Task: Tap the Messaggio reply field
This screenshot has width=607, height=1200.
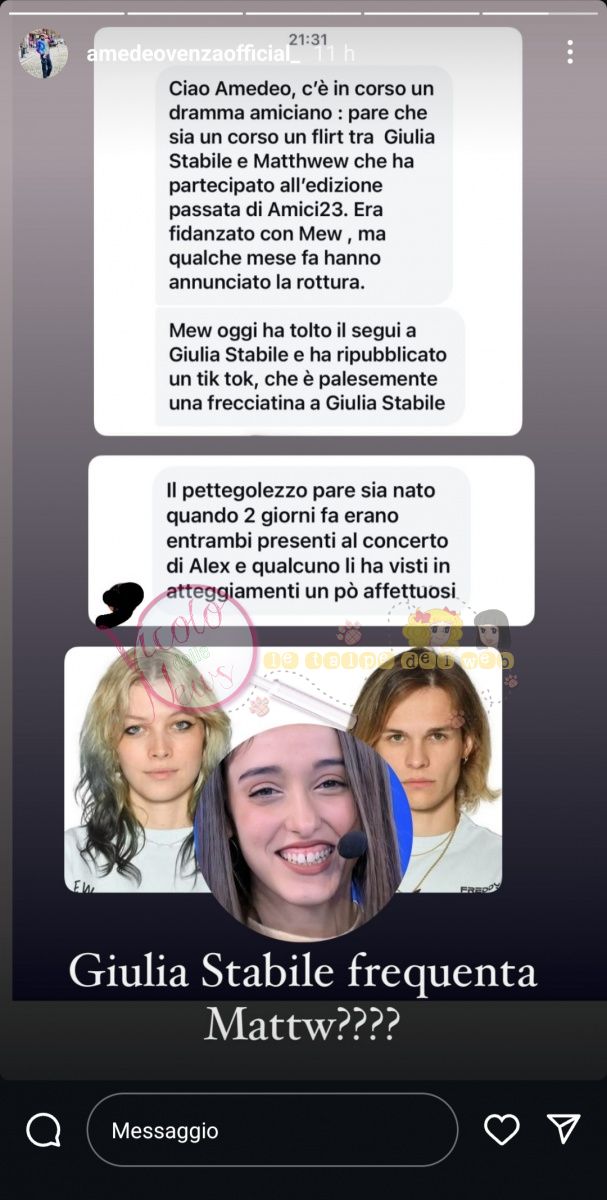Action: click(x=272, y=1130)
